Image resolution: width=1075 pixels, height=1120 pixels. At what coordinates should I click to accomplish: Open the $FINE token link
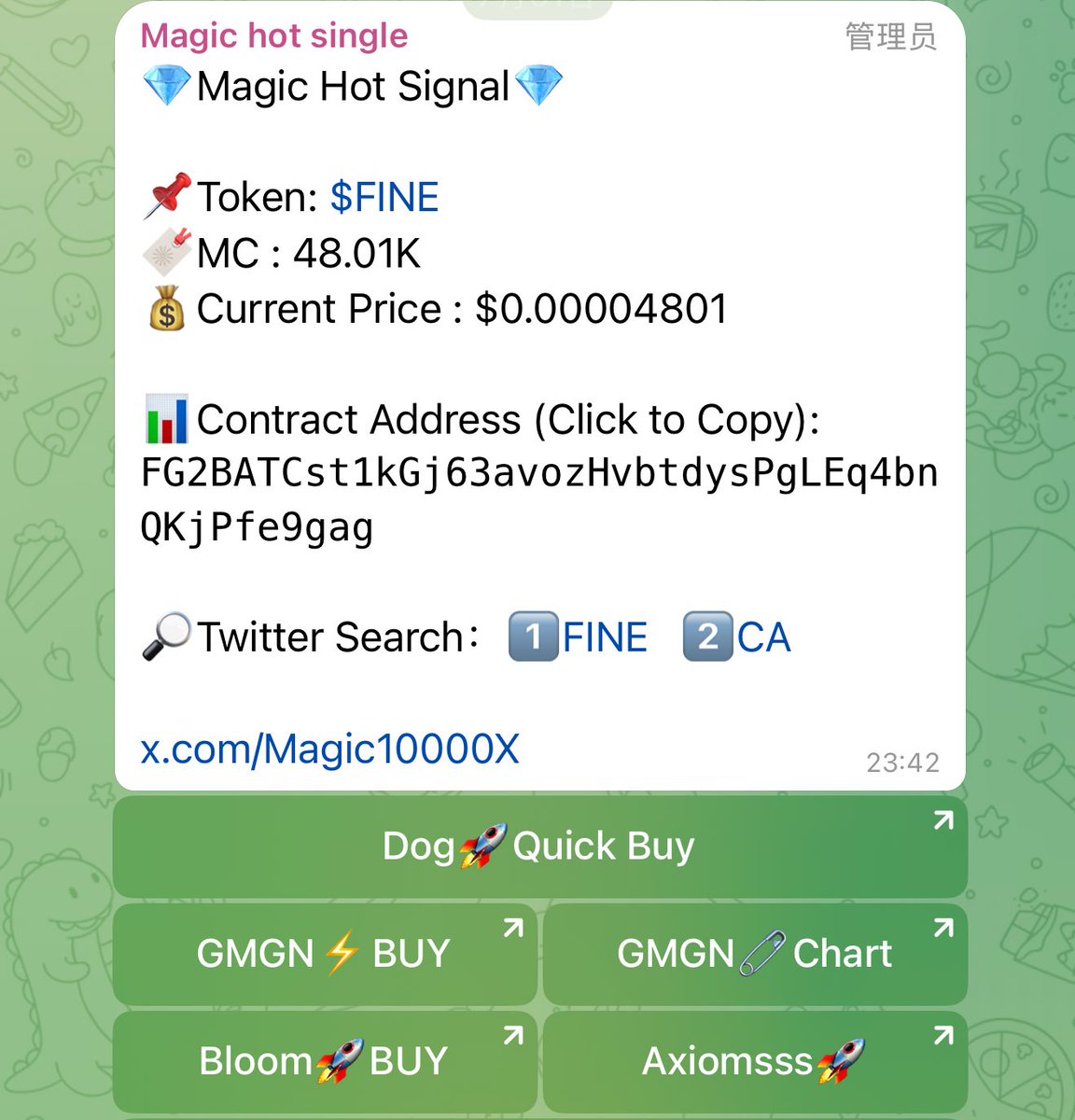[x=384, y=198]
